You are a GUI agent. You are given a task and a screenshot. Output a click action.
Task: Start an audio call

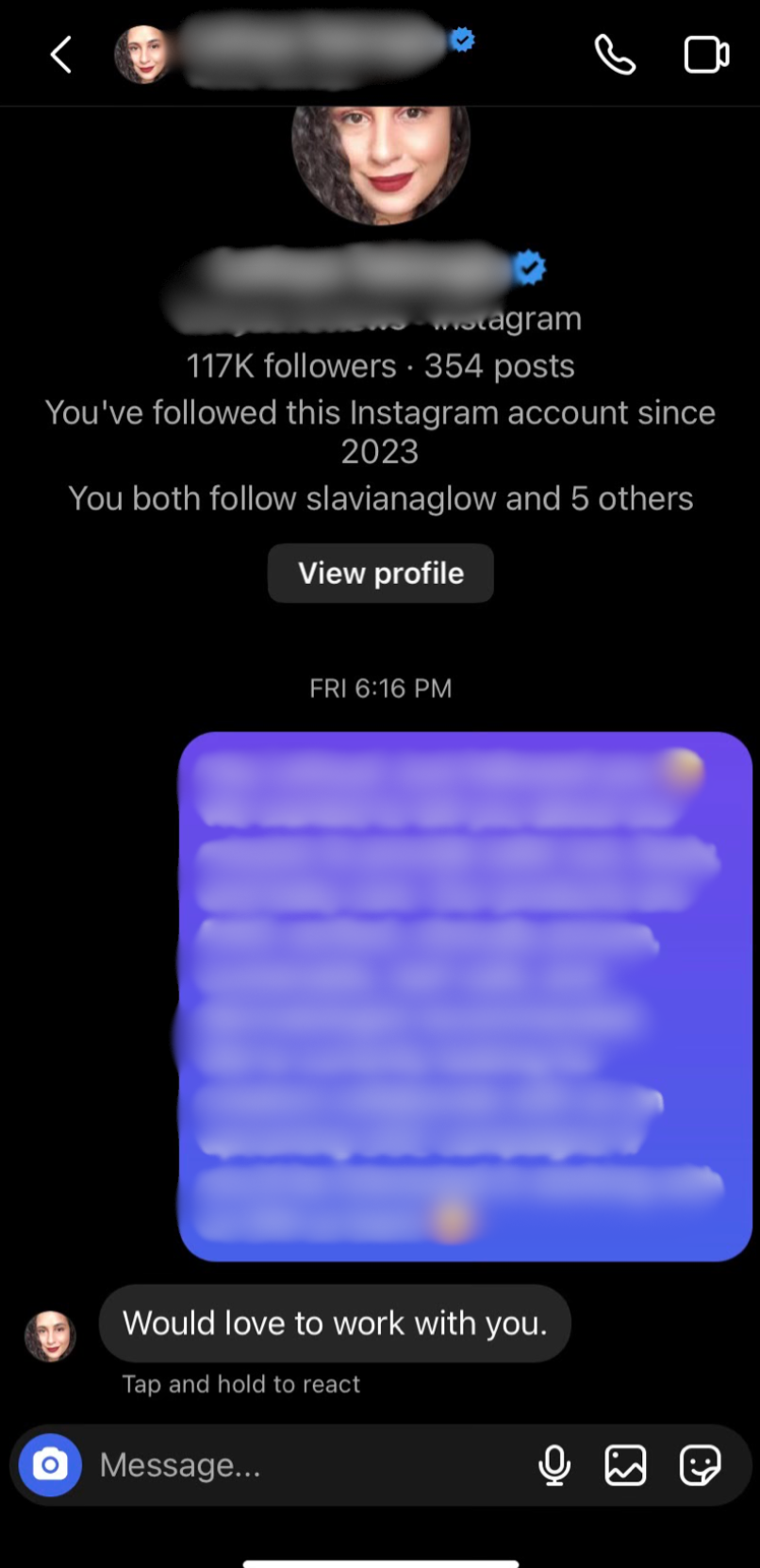tap(615, 55)
